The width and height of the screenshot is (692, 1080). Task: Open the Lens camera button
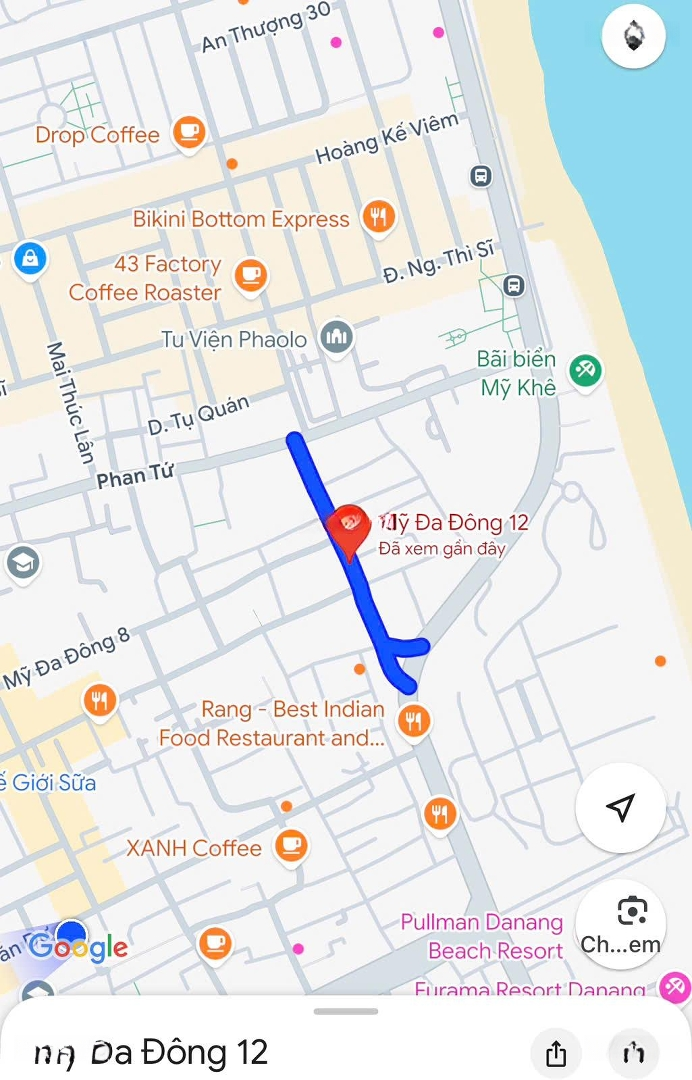(631, 912)
